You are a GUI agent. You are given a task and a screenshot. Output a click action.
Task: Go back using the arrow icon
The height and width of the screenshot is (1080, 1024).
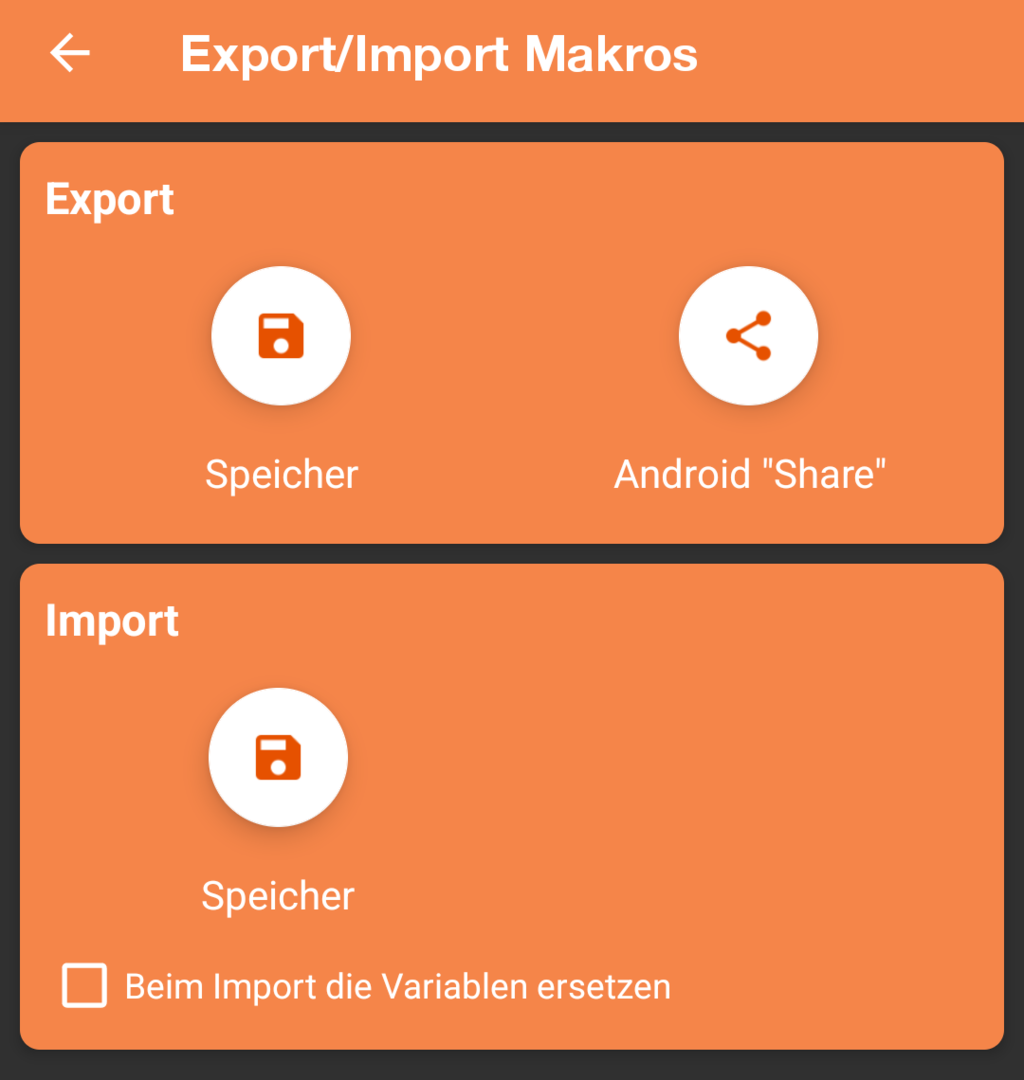pyautogui.click(x=70, y=54)
